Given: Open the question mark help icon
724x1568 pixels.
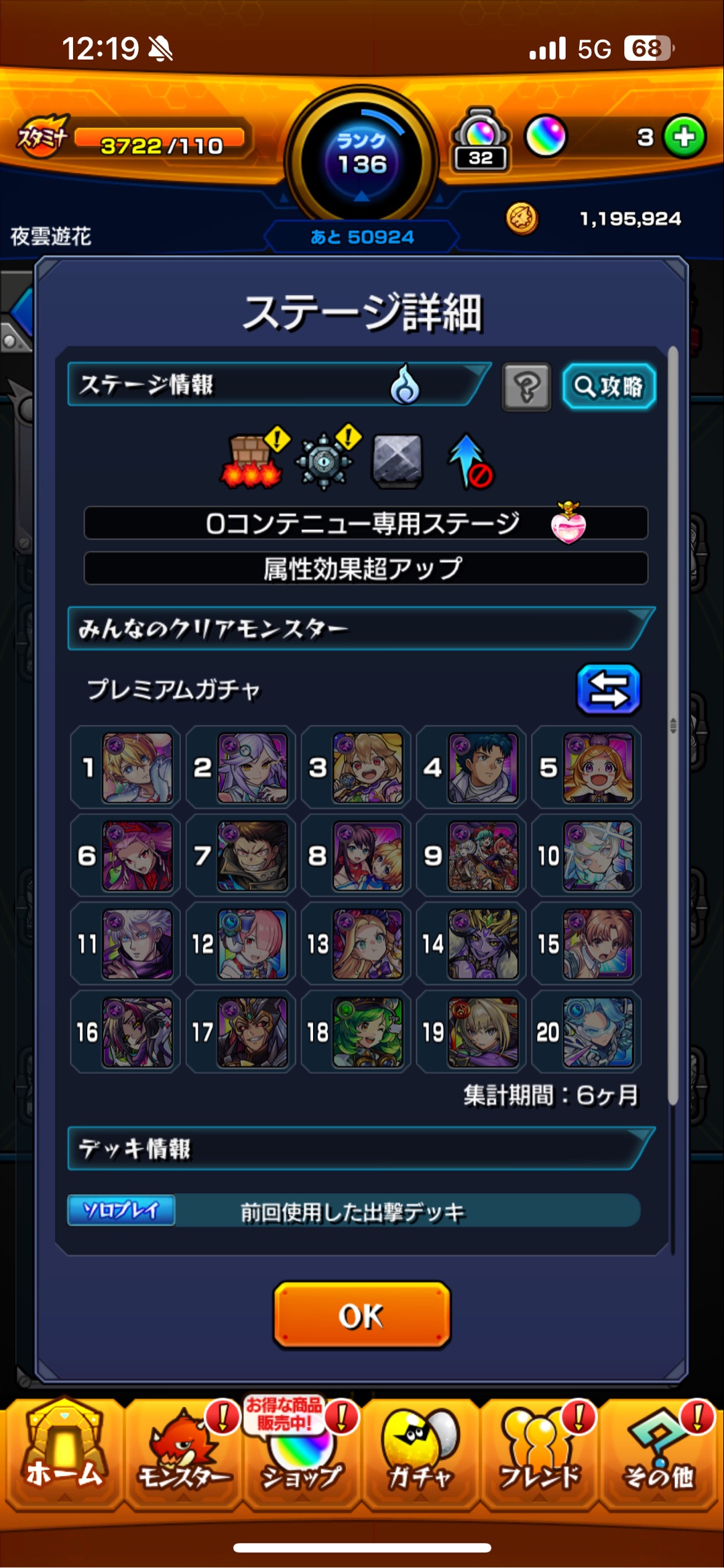Looking at the screenshot, I should [526, 386].
